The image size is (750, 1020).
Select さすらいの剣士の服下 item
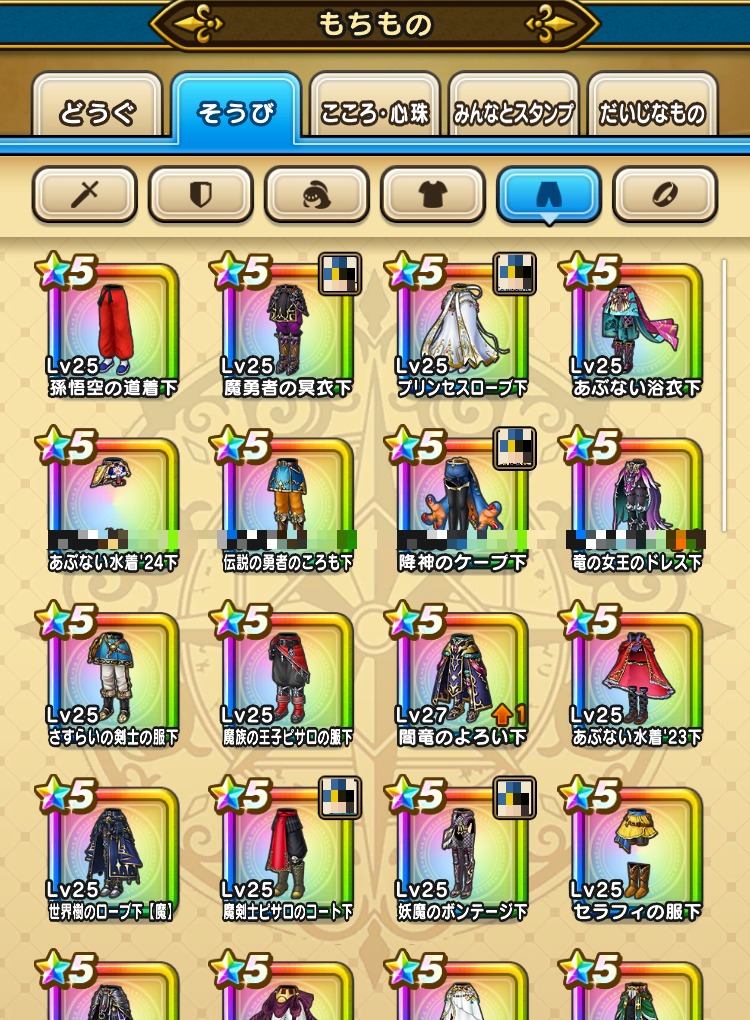pyautogui.click(x=112, y=680)
